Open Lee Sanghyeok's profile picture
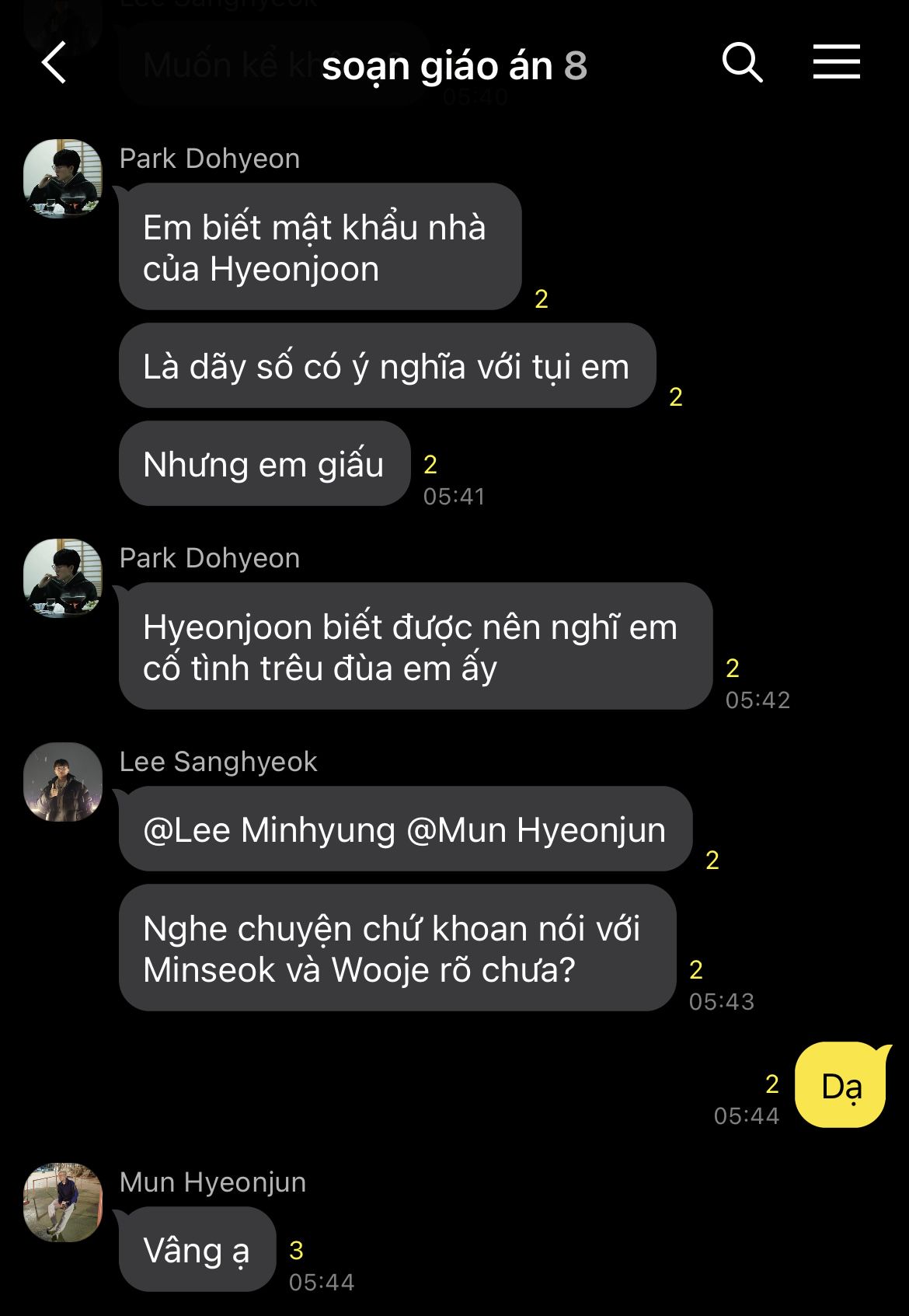Image resolution: width=909 pixels, height=1316 pixels. coord(63,782)
